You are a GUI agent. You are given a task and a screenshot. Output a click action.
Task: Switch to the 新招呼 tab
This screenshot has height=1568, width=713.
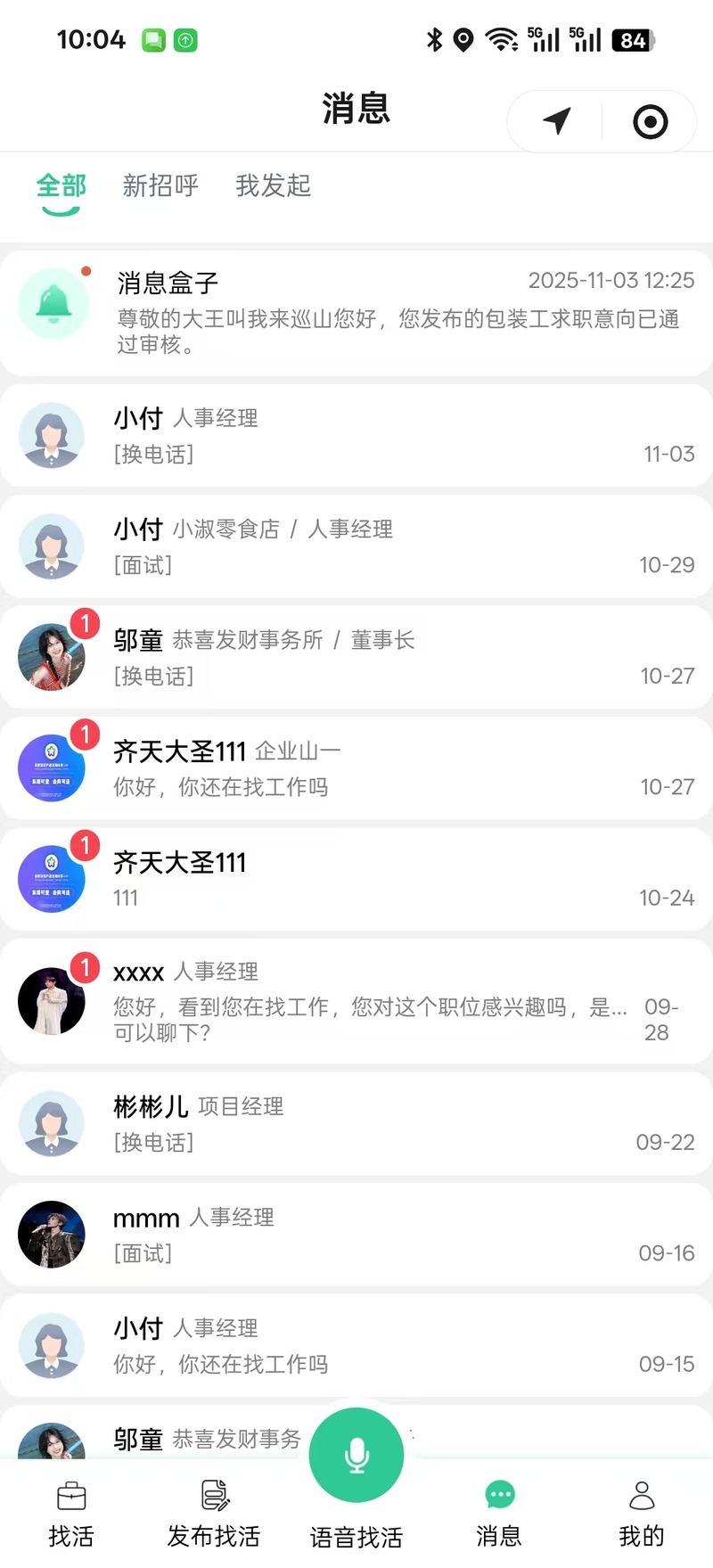pos(160,185)
